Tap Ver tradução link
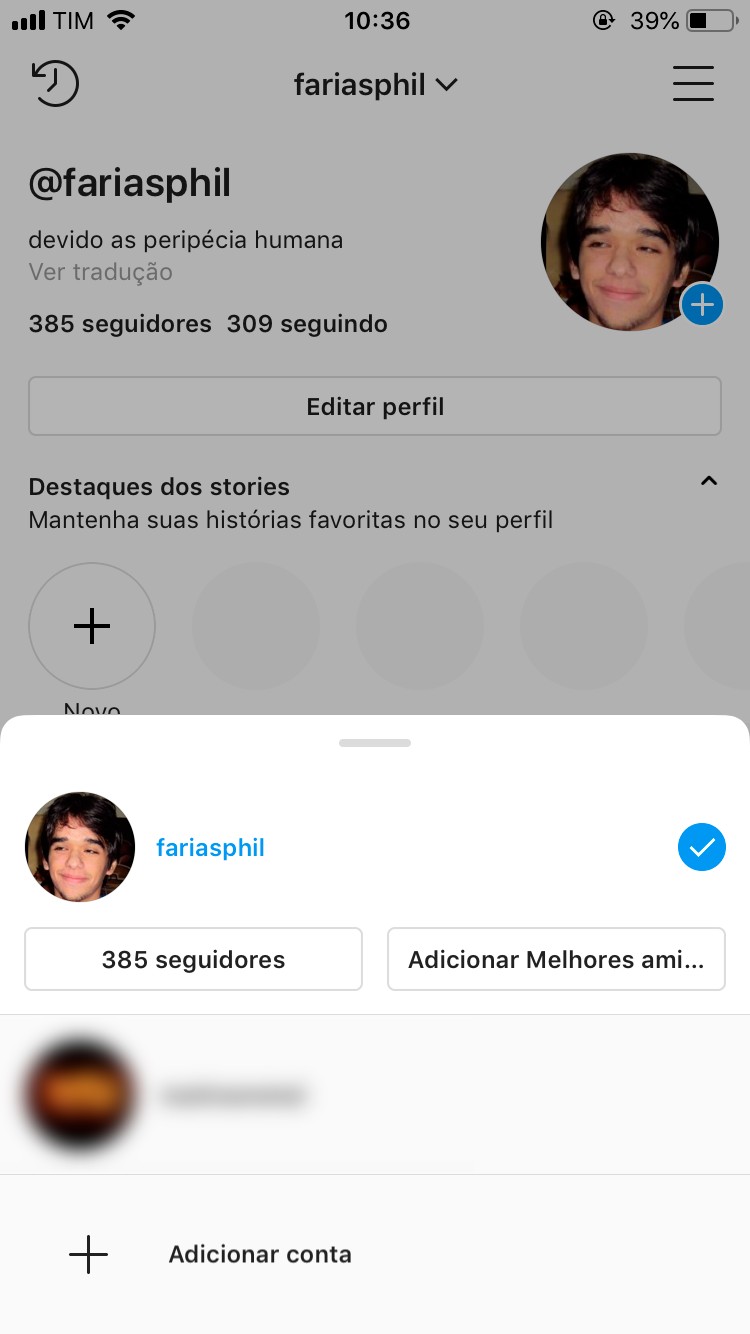This screenshot has width=750, height=1334. (100, 272)
